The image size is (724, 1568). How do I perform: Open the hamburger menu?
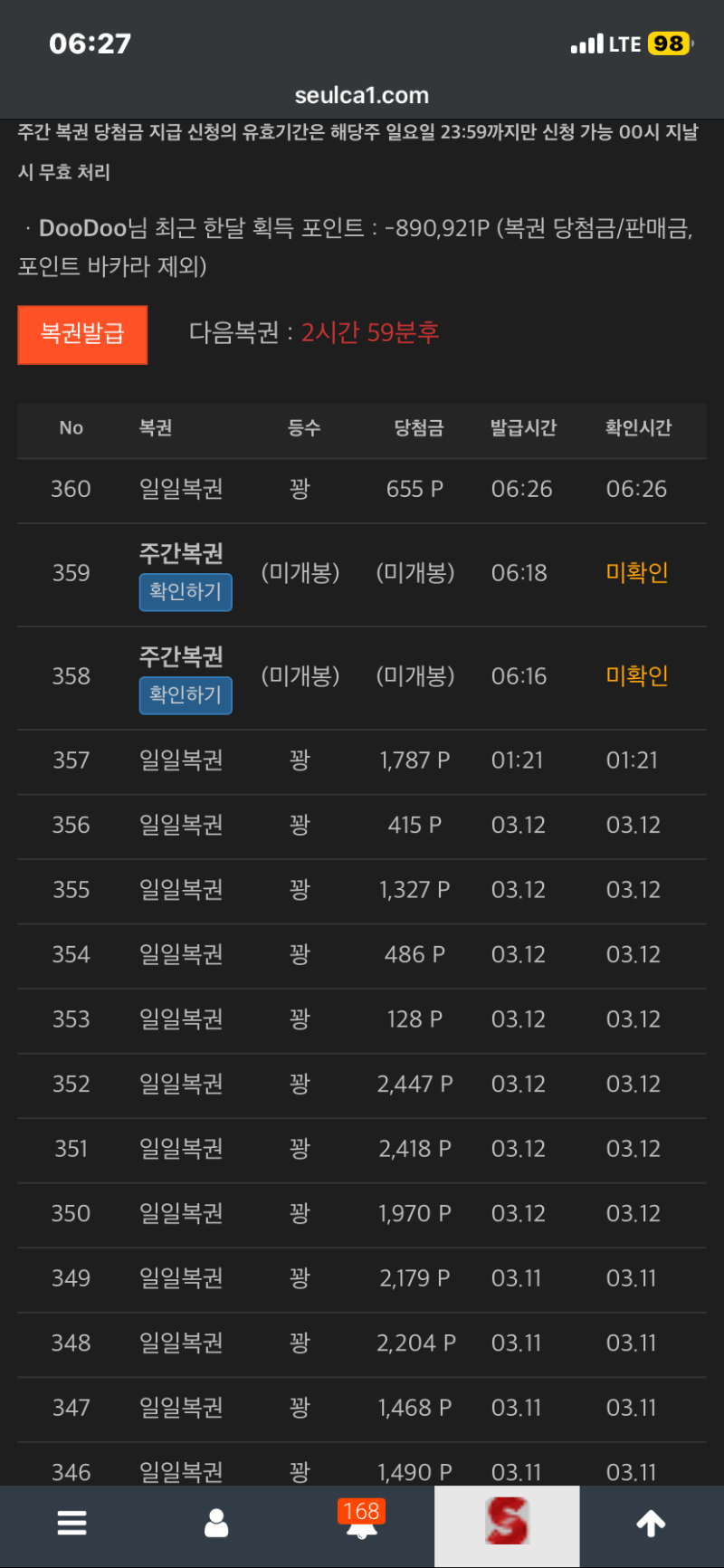click(71, 1524)
